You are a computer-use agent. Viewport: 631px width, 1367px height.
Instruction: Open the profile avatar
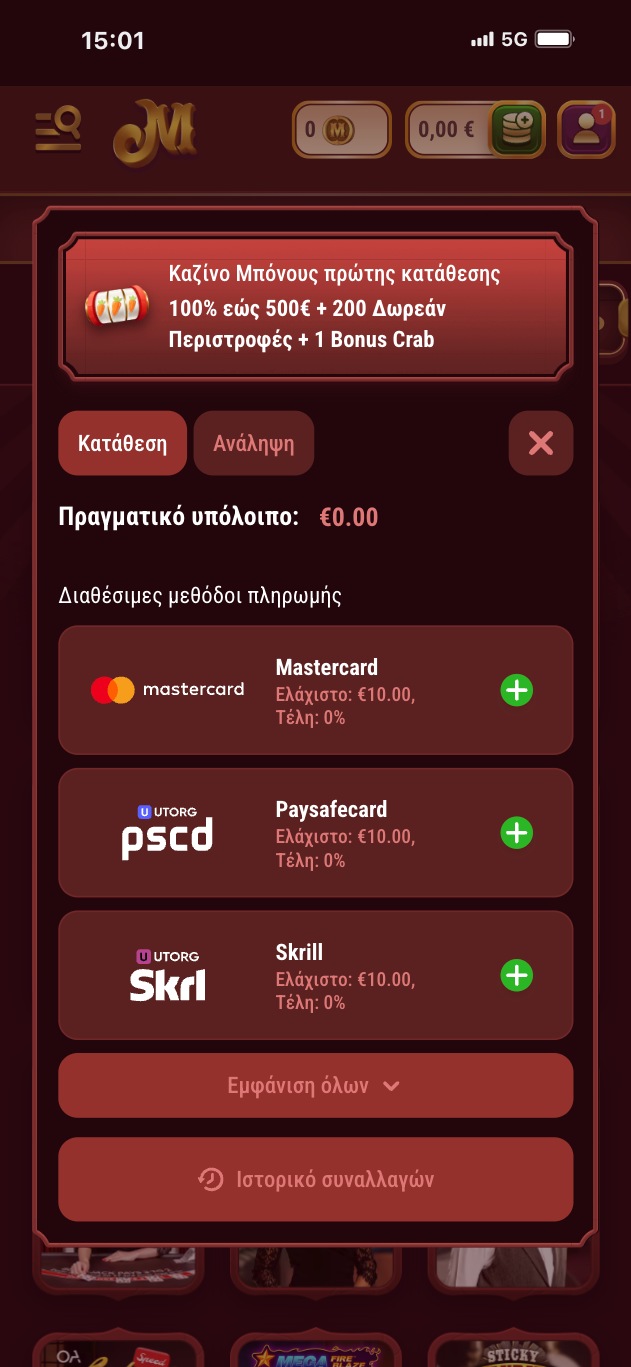tap(585, 130)
